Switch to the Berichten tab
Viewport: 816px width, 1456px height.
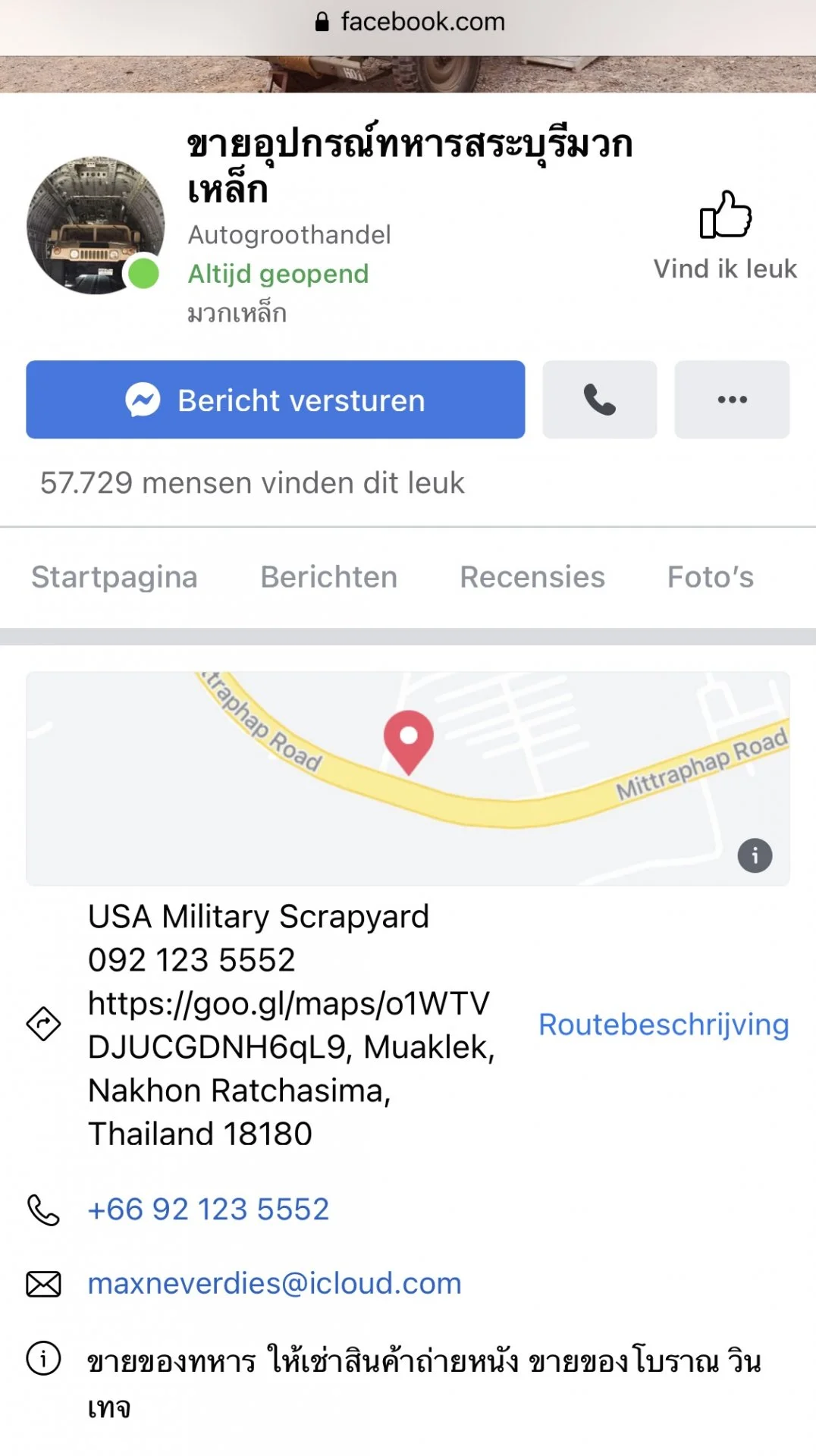coord(329,577)
